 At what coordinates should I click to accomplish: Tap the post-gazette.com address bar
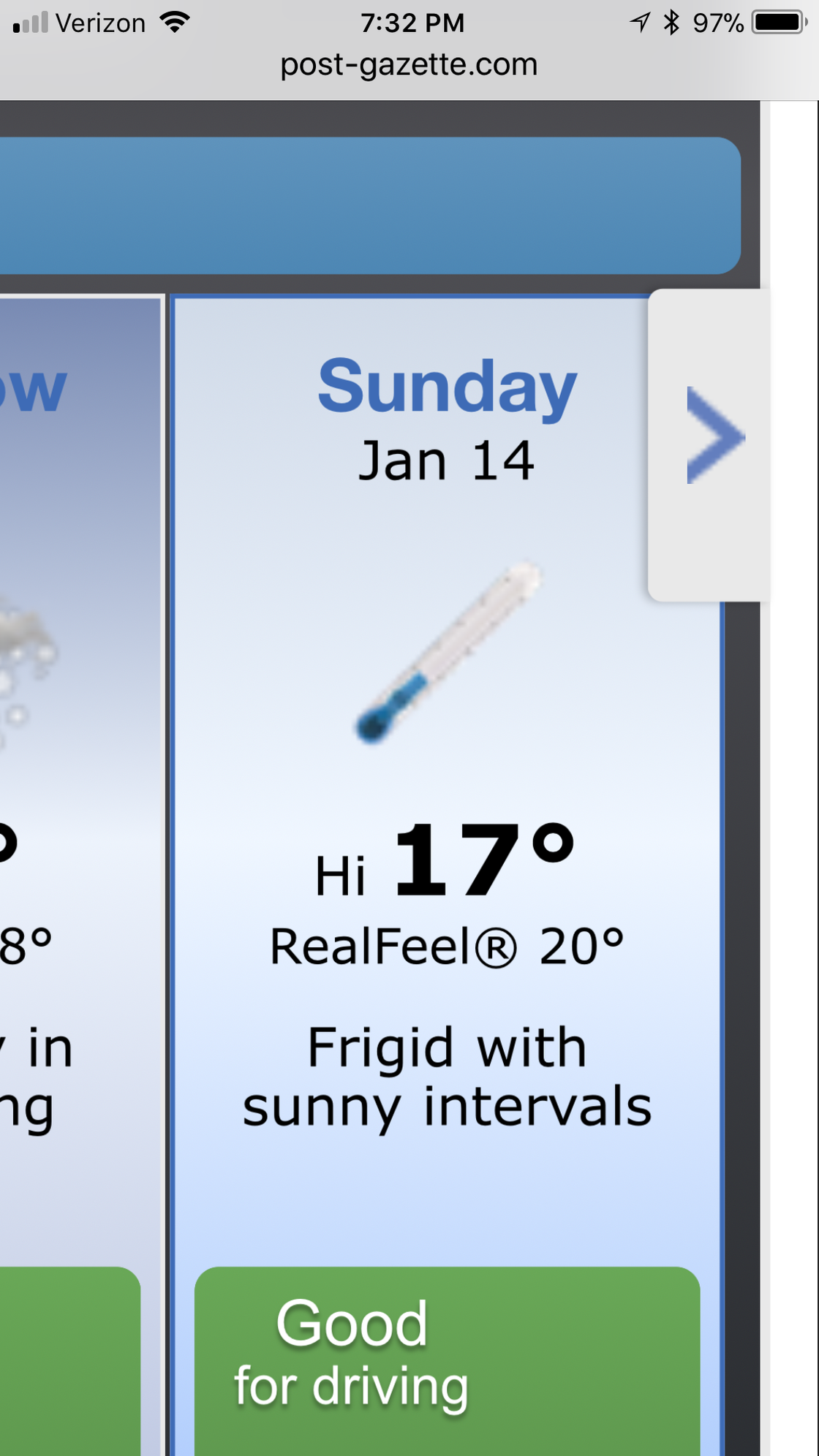click(409, 64)
